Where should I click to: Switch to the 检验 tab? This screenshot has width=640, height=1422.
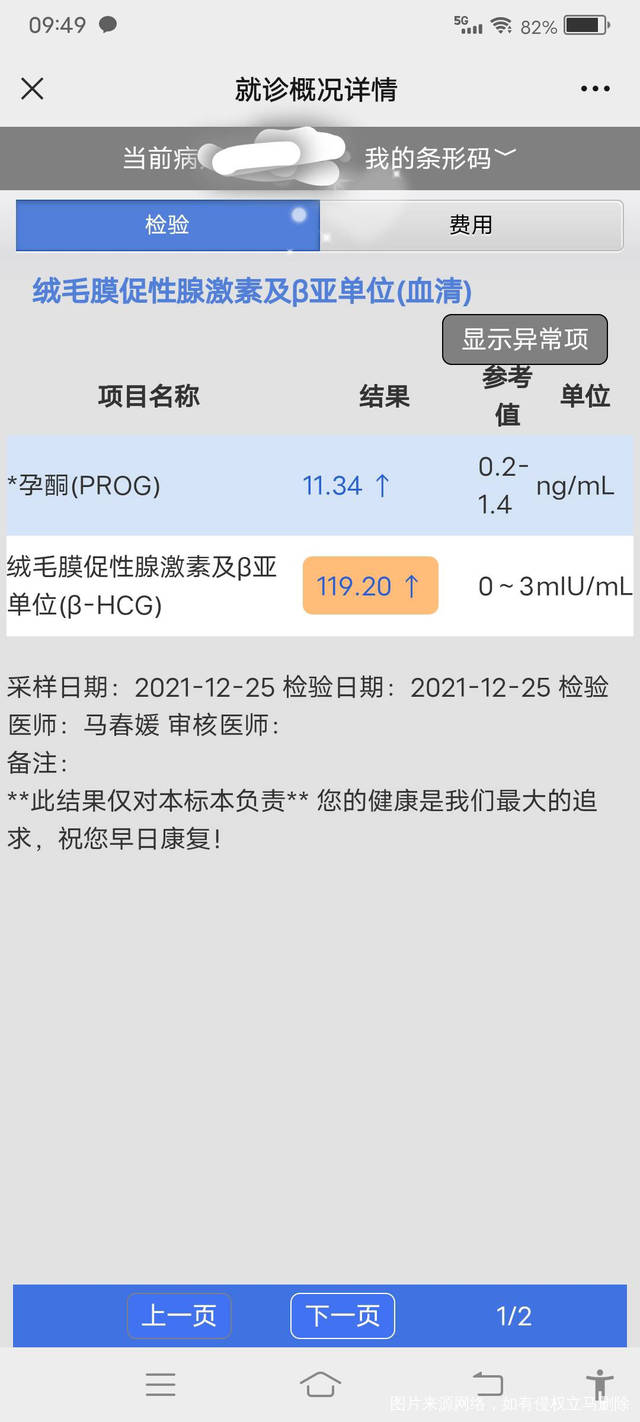(167, 225)
